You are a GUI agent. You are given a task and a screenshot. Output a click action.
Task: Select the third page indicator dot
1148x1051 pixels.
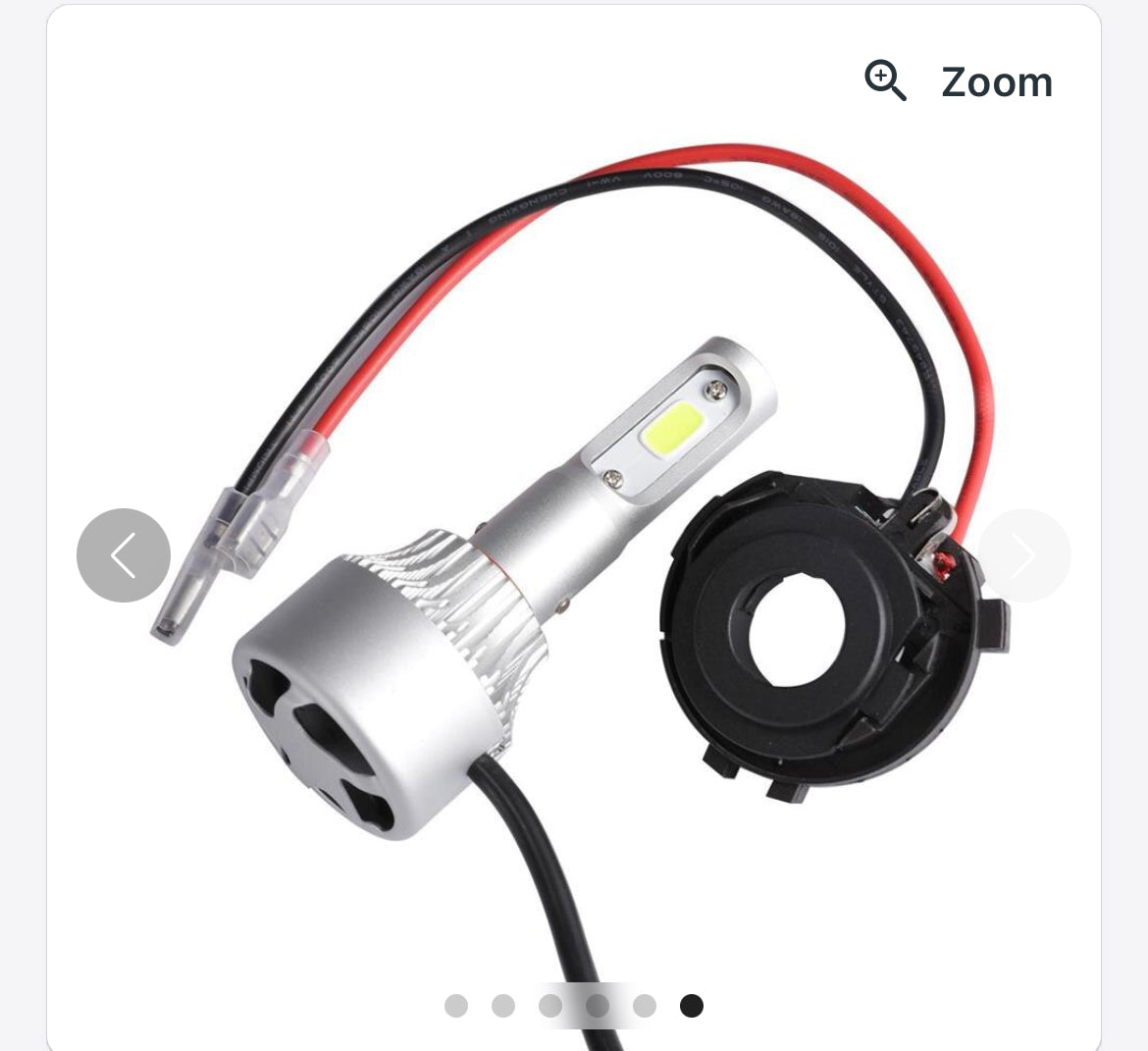[x=550, y=1006]
